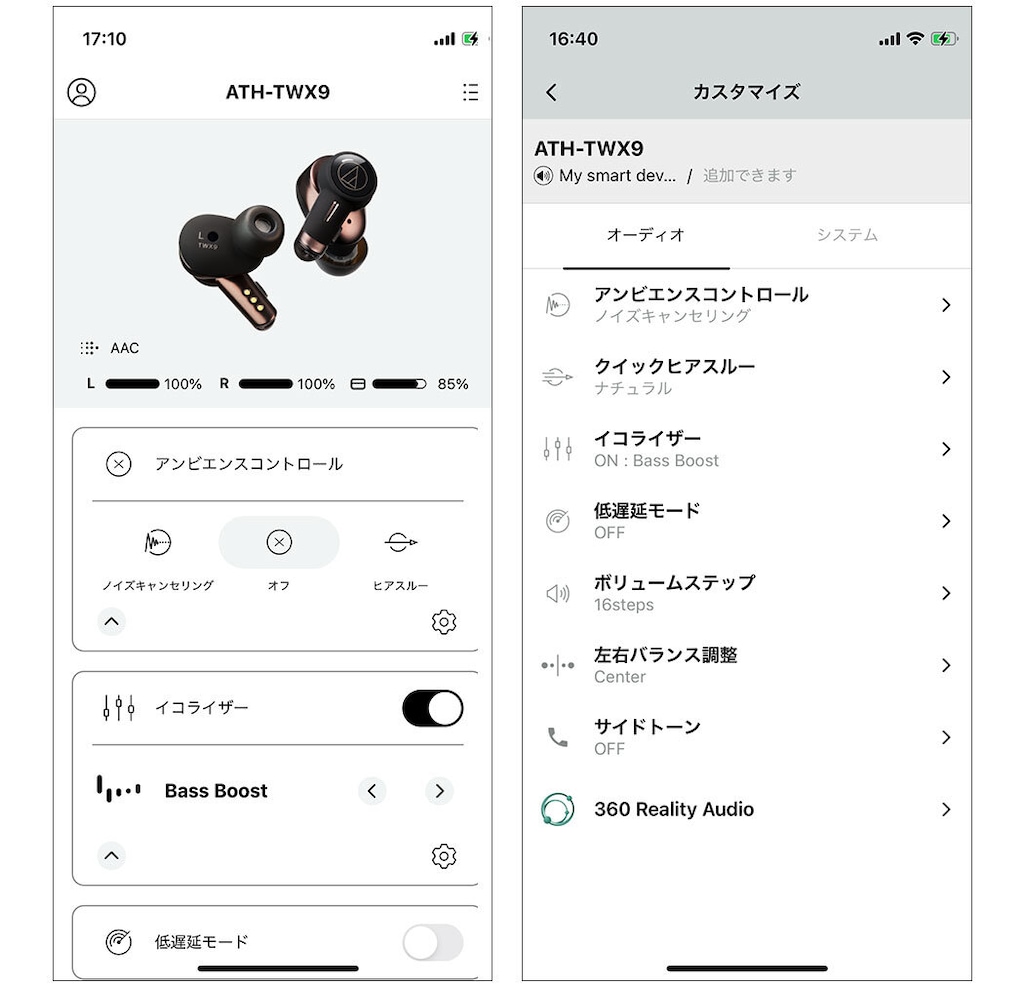1024x987 pixels.
Task: Go back from the カスタマイズ screen
Action: click(551, 92)
